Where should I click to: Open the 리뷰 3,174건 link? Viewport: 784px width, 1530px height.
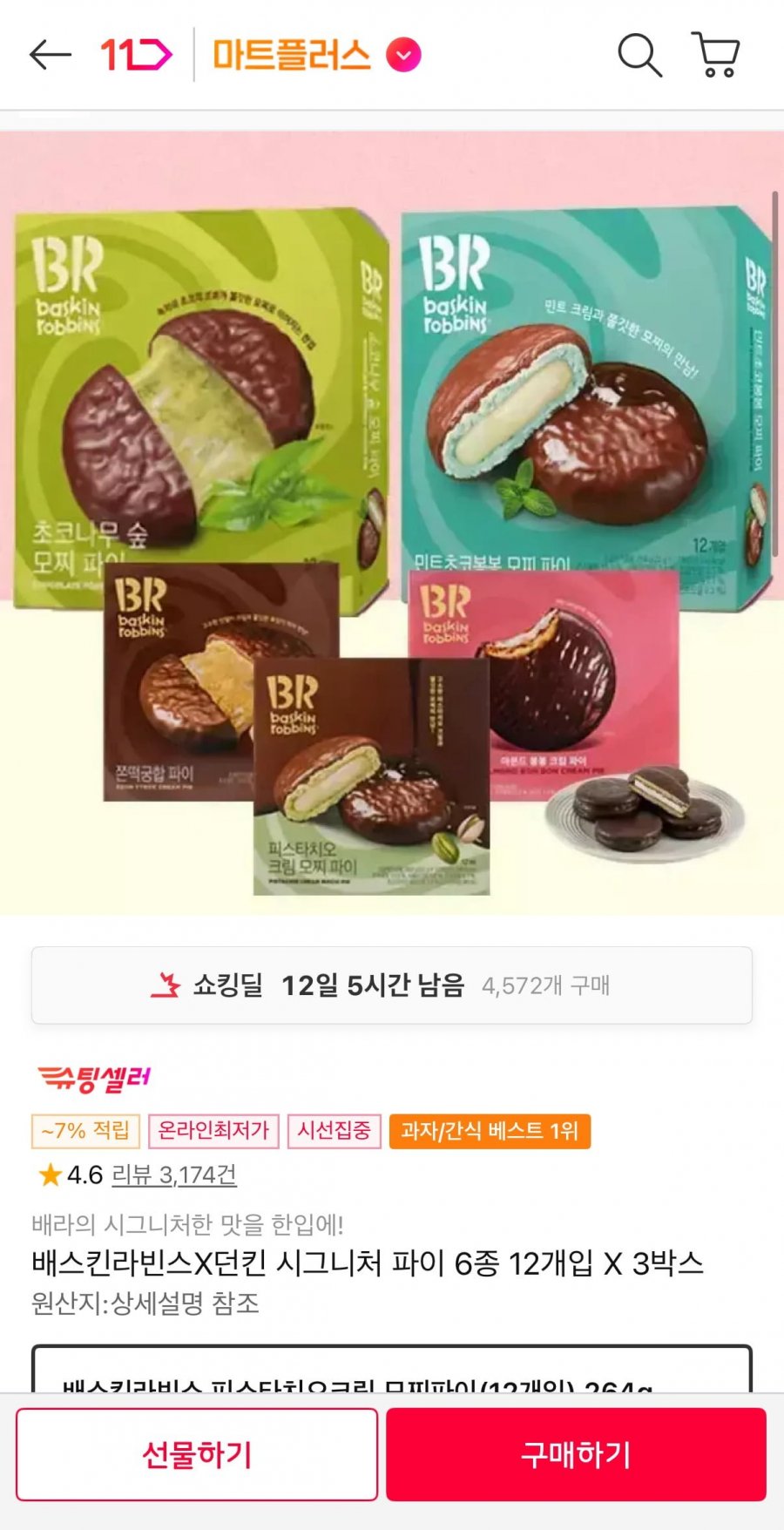point(174,1175)
